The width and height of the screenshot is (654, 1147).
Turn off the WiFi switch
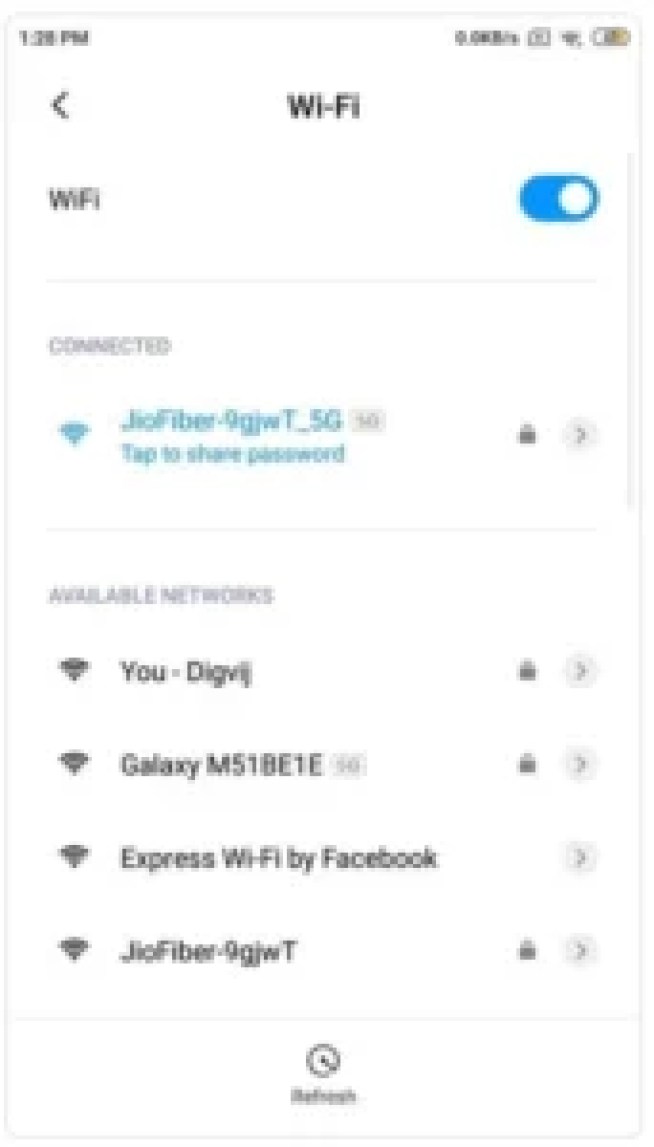558,198
